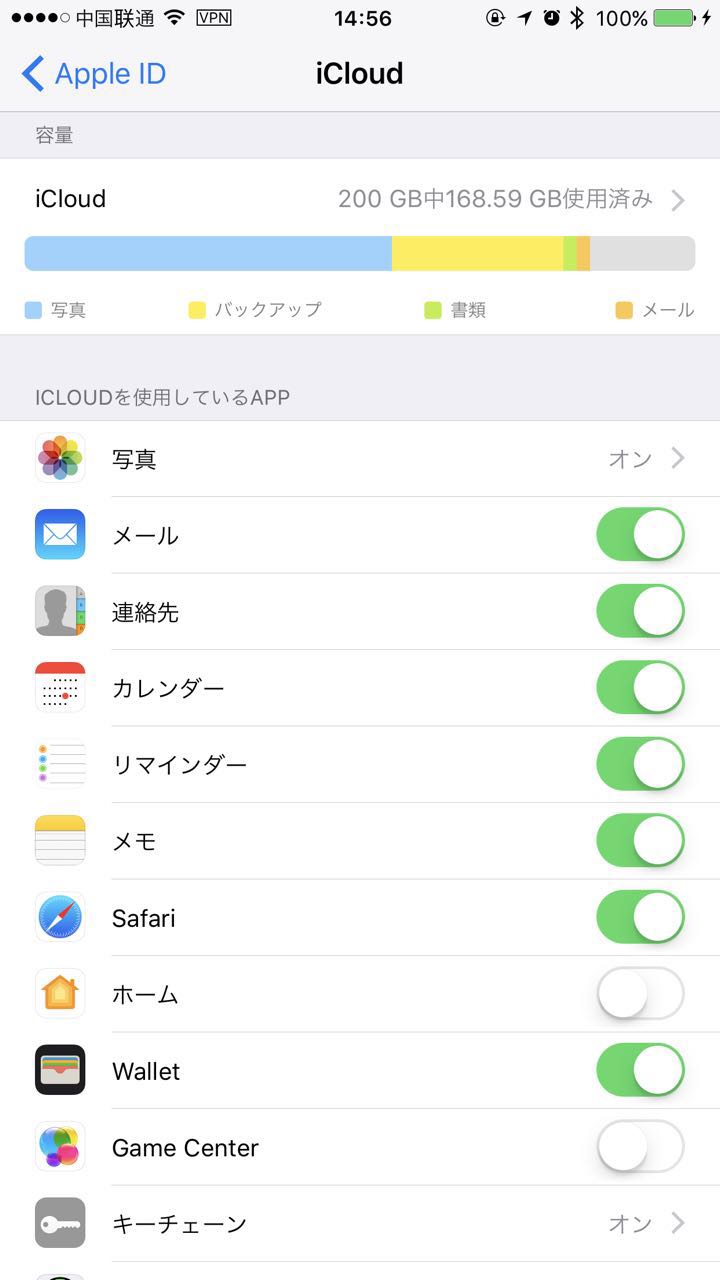
Task: Turn off Wallet iCloud sync
Action: [x=640, y=1071]
